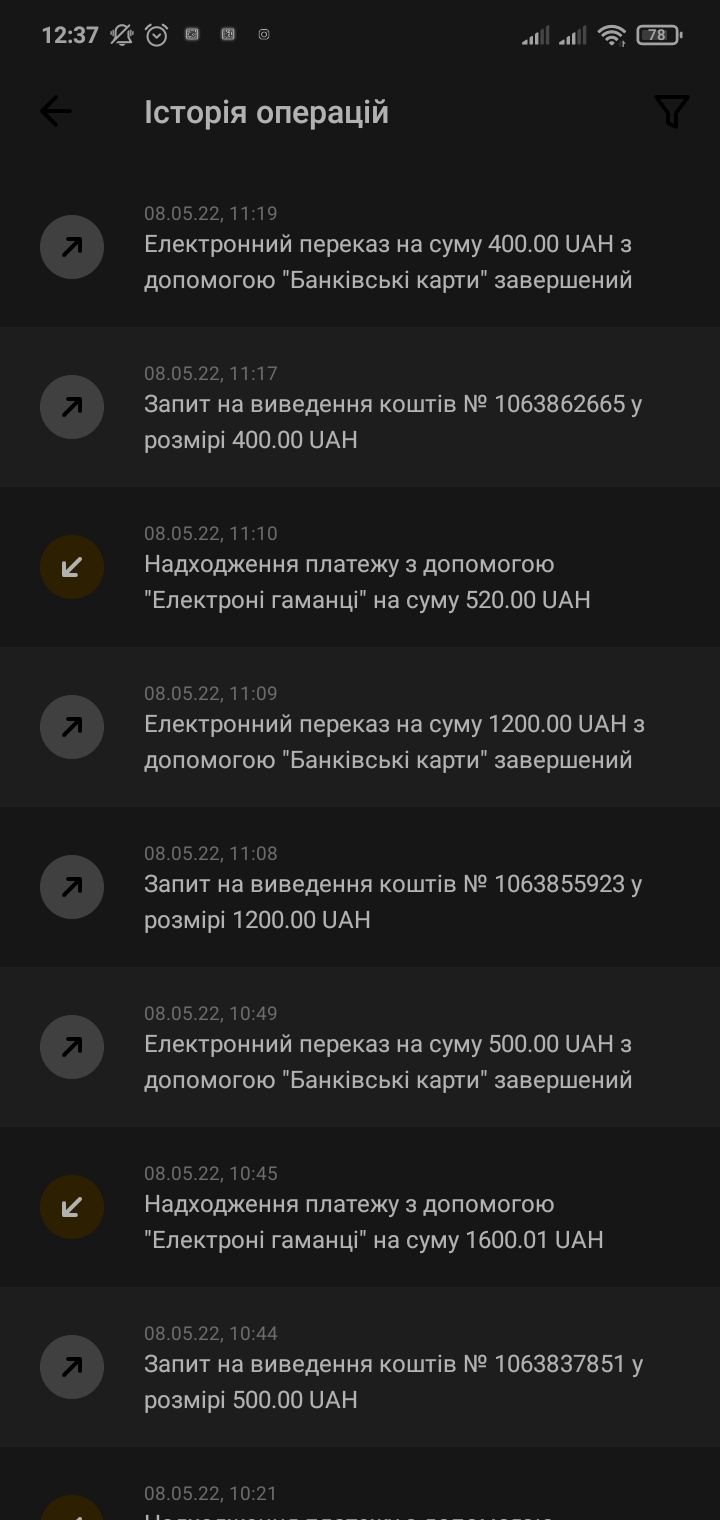
Task: Select the withdrawal request icon № 1063837851
Action: [x=71, y=1367]
